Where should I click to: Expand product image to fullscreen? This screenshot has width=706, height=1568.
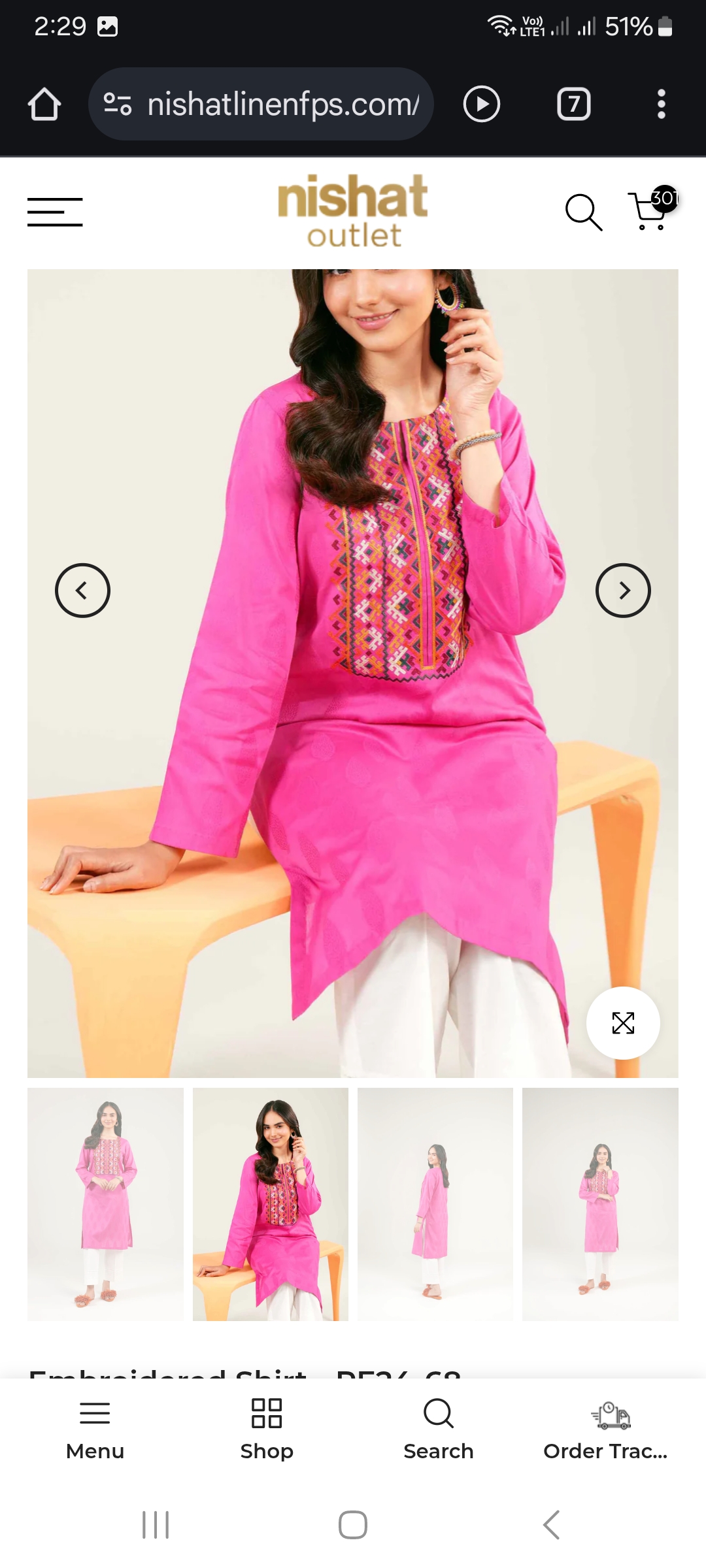point(623,1022)
